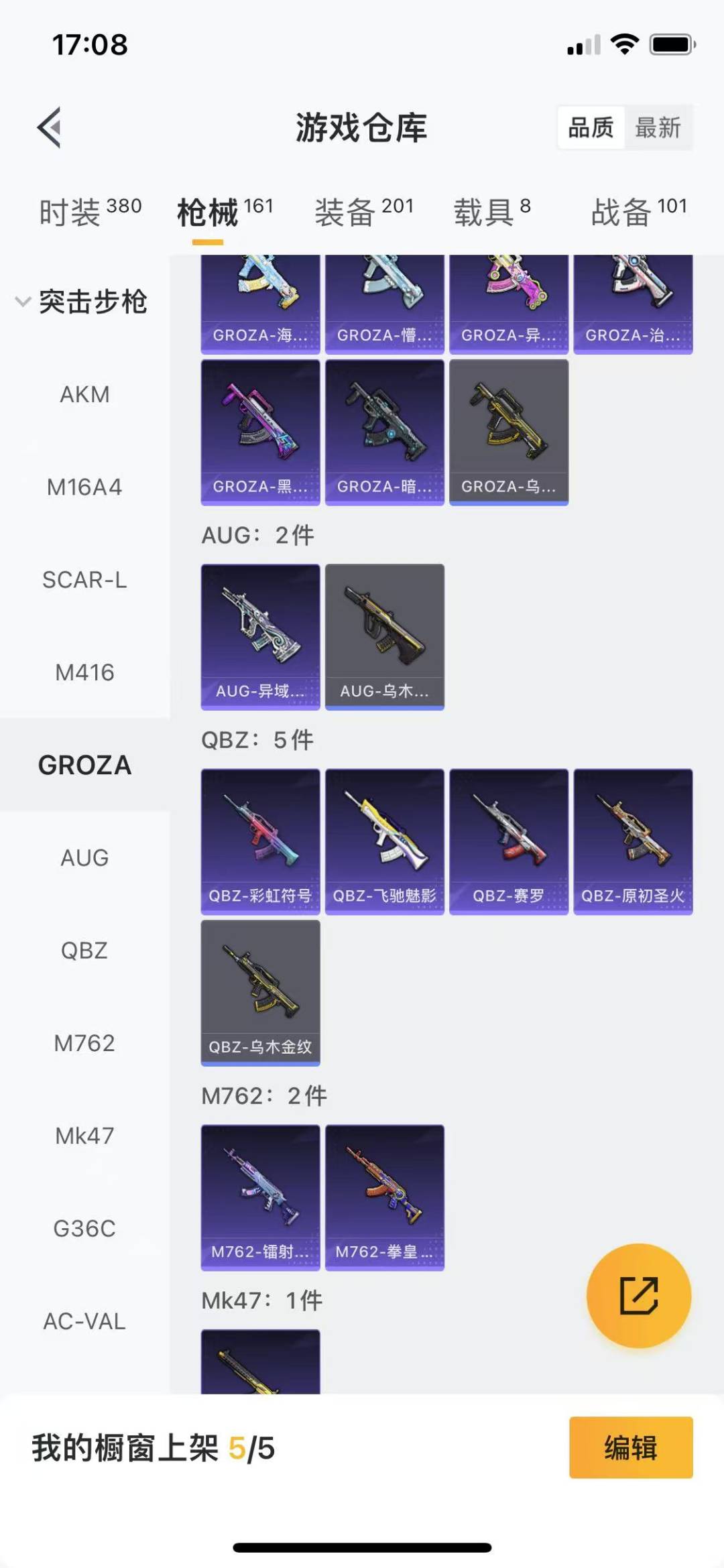Switch to the 时装 tab
The height and width of the screenshot is (1568, 724).
[90, 211]
